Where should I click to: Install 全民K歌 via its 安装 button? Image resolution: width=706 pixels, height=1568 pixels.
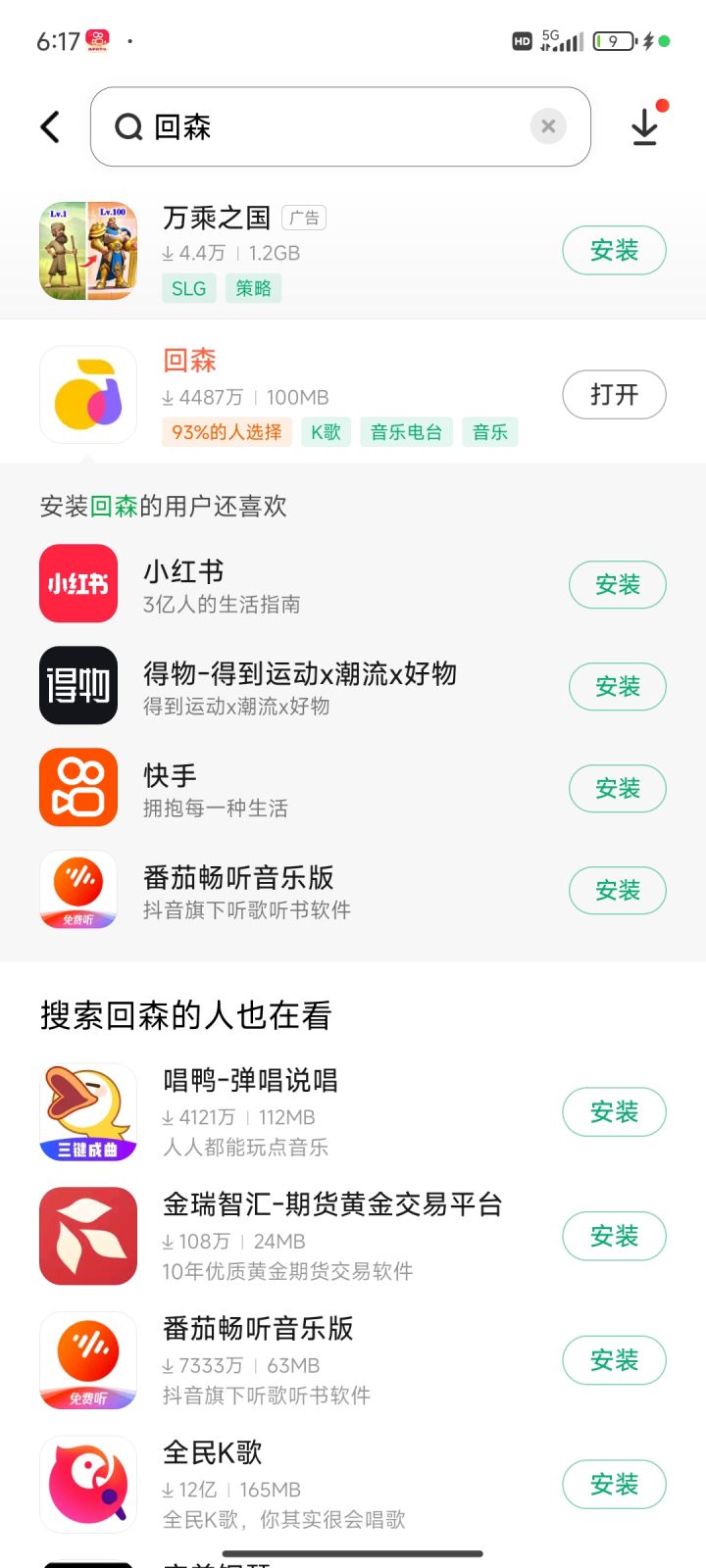(615, 1484)
